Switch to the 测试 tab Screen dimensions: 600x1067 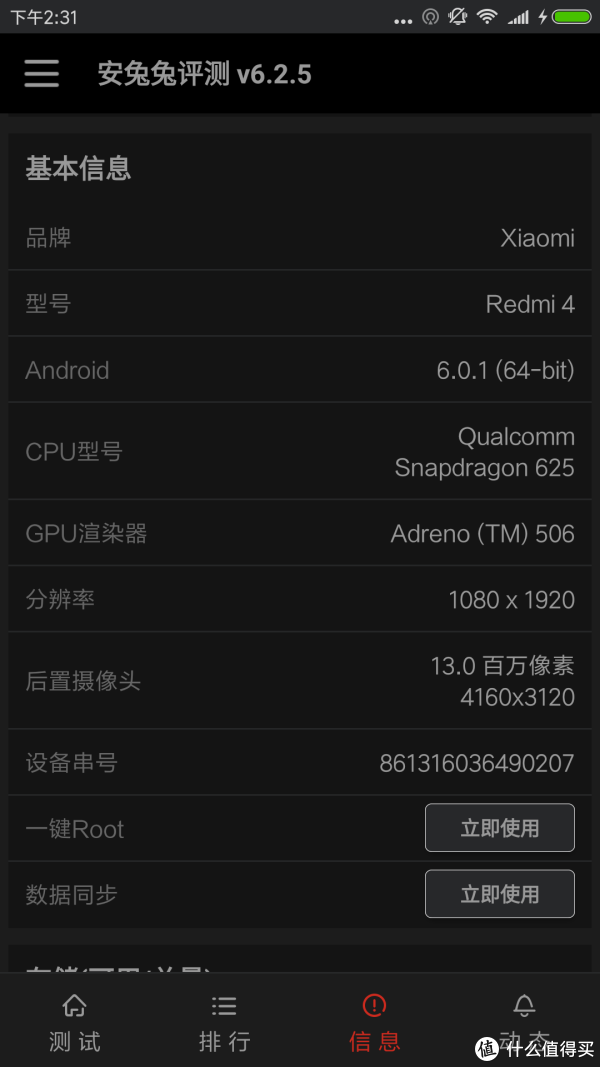tap(75, 1023)
